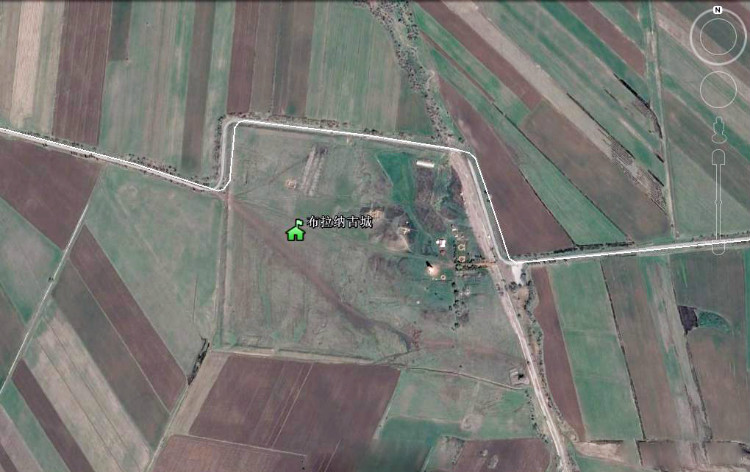Tap the north compass button to reset heading
750x472 pixels.
[x=718, y=11]
